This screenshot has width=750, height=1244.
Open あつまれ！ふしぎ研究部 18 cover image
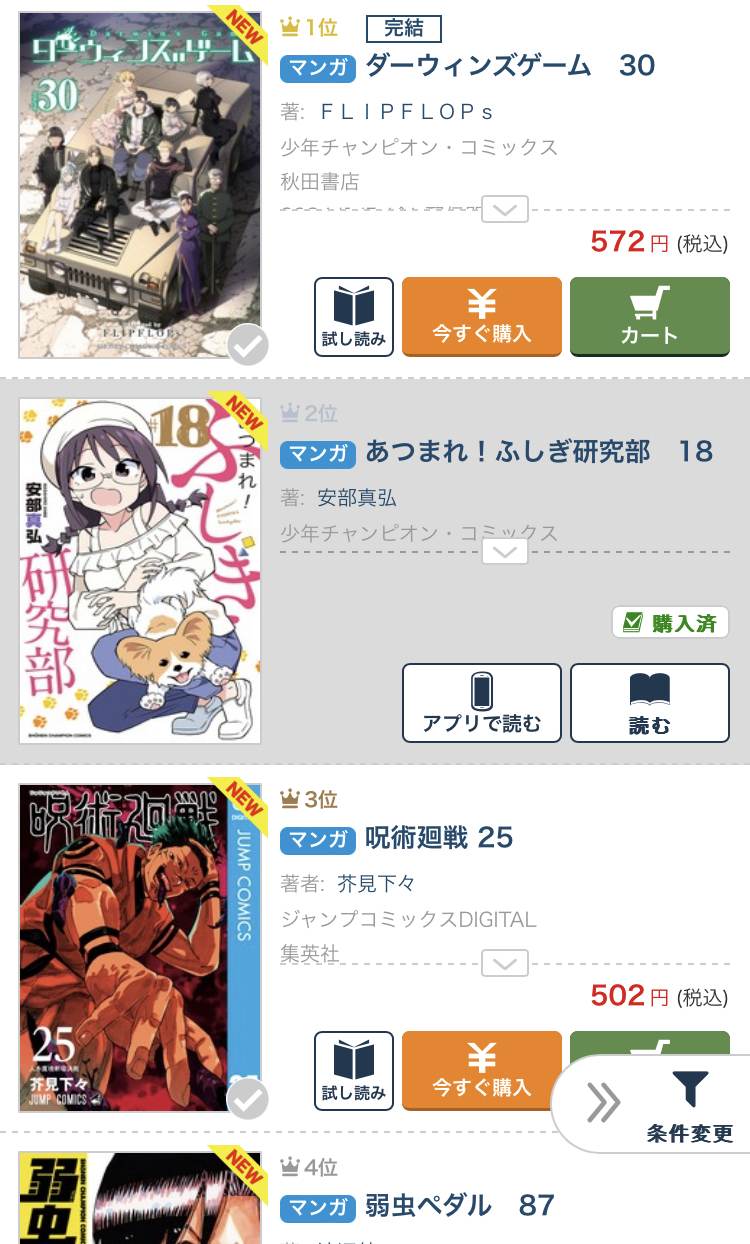click(x=140, y=571)
